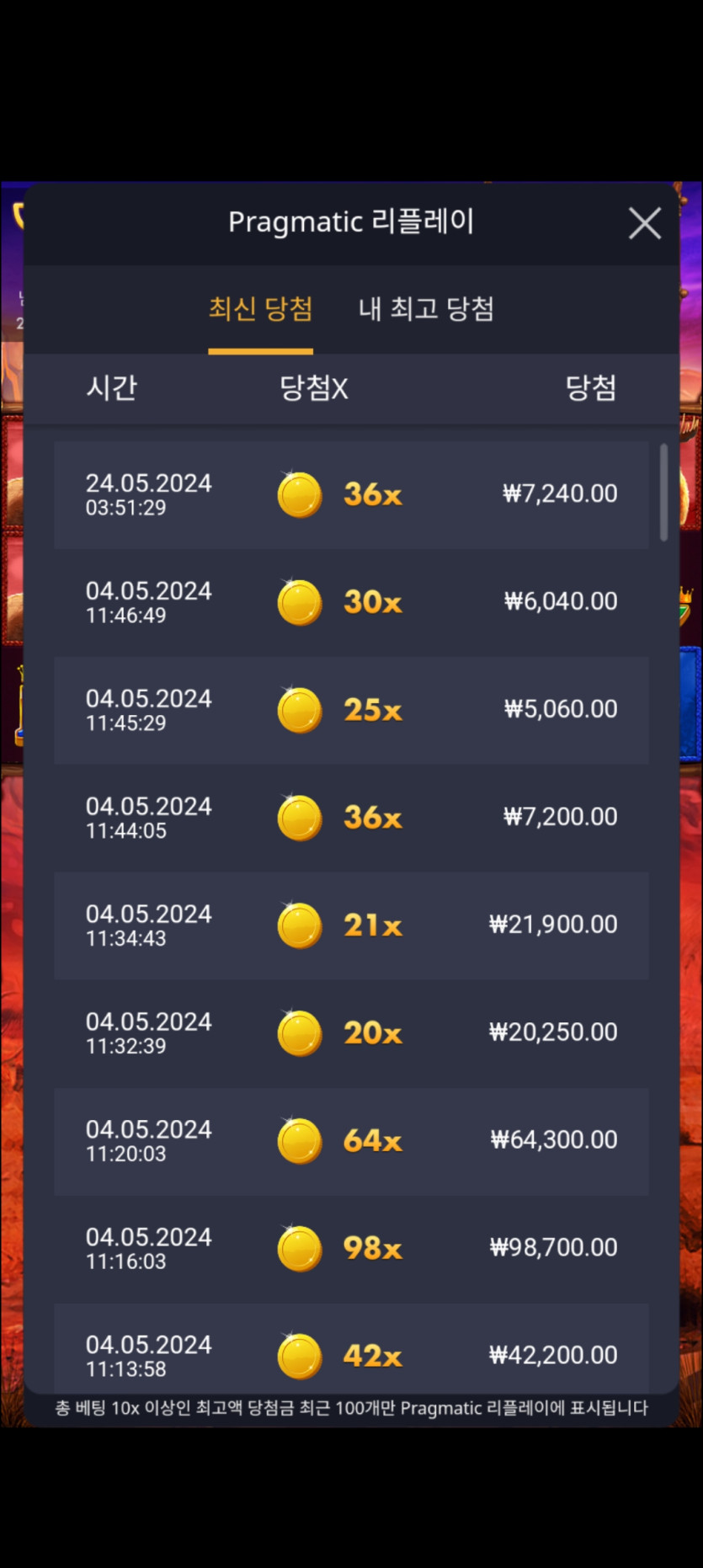Close the Pragmatic 리플레이 dialog
Viewport: 703px width, 1568px height.
[645, 224]
